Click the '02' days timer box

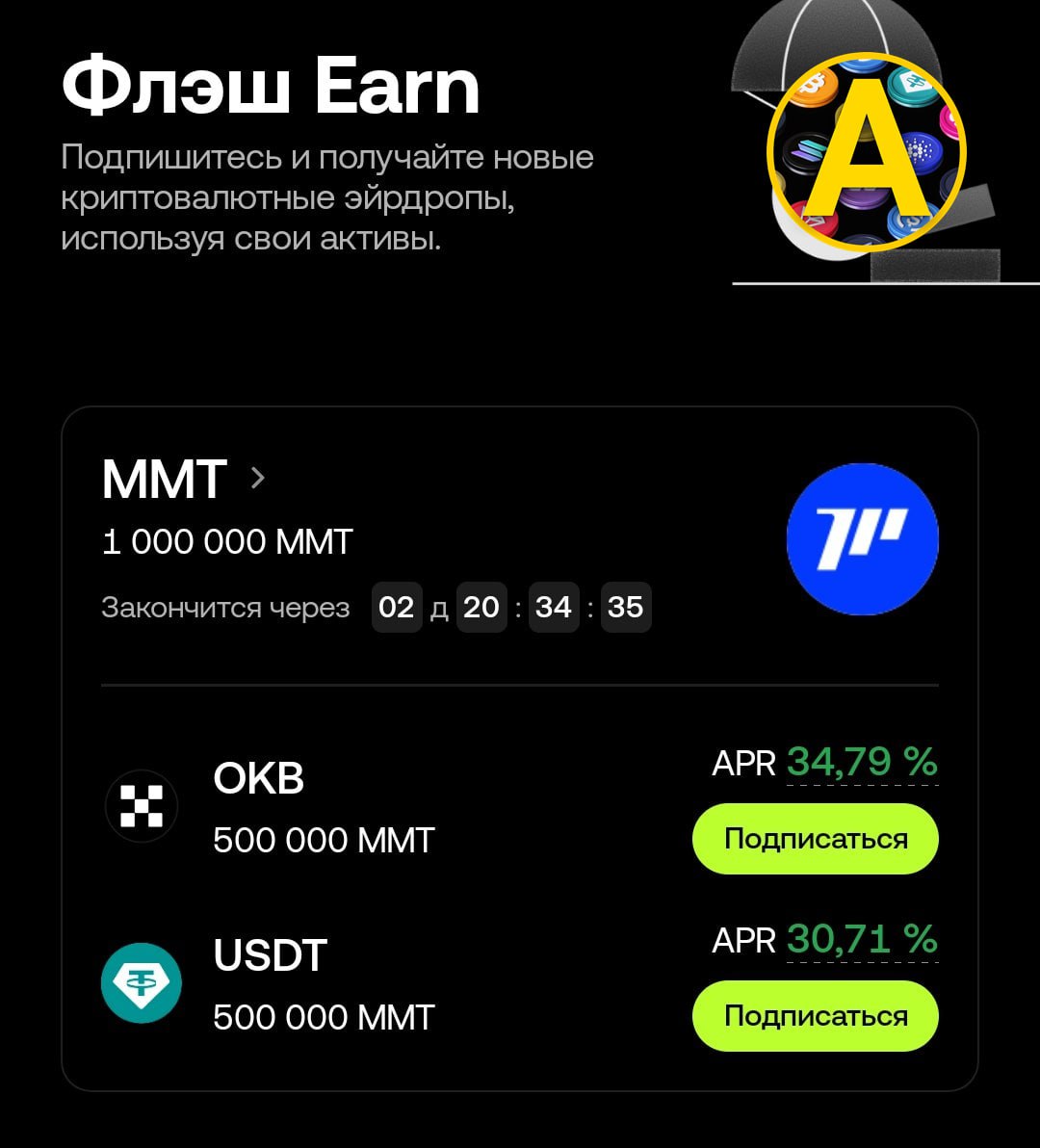tap(396, 607)
